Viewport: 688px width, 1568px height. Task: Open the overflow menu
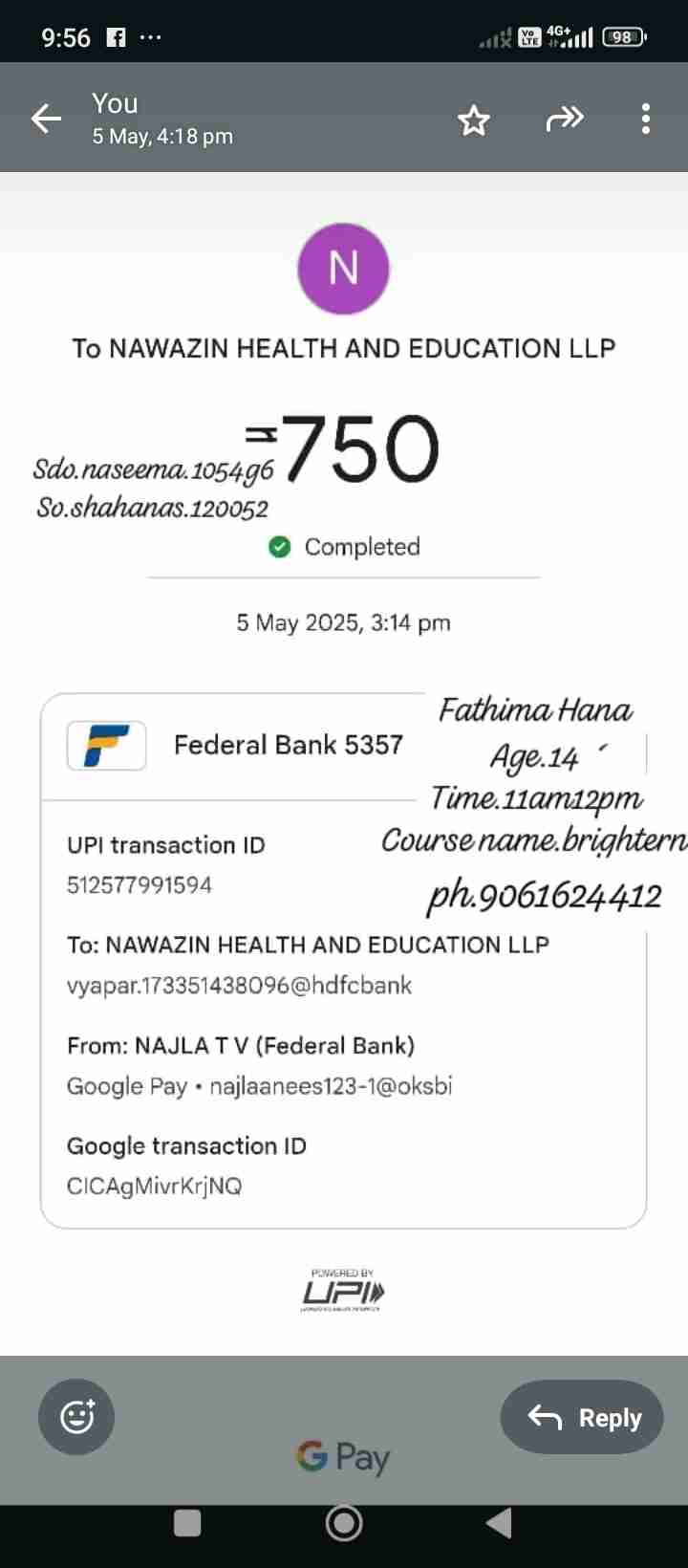coord(646,119)
